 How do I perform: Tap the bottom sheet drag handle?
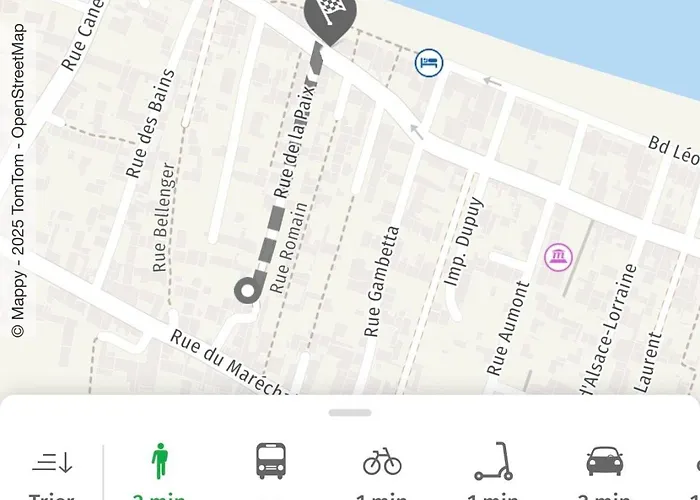tap(349, 412)
